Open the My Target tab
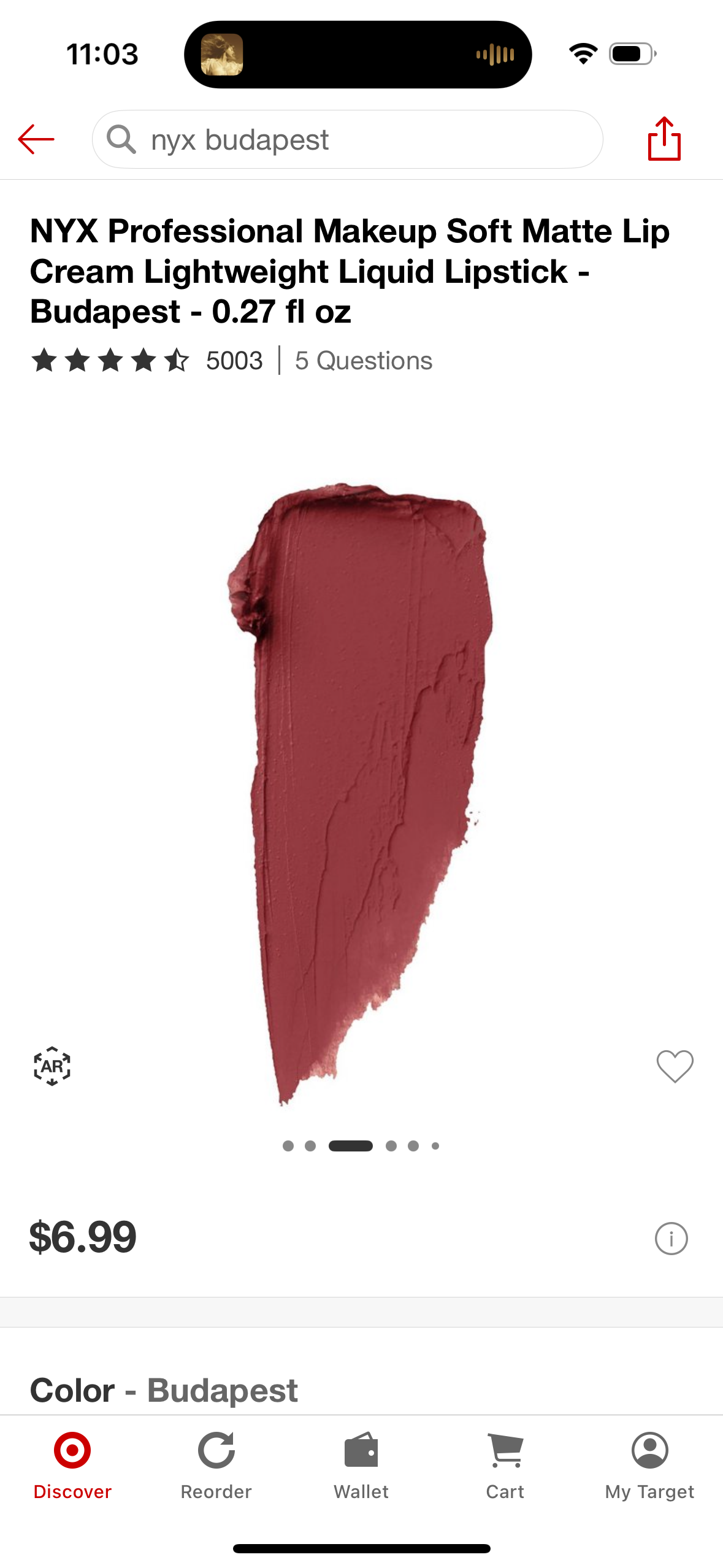Screen dimensions: 723x1568 (x=649, y=1466)
